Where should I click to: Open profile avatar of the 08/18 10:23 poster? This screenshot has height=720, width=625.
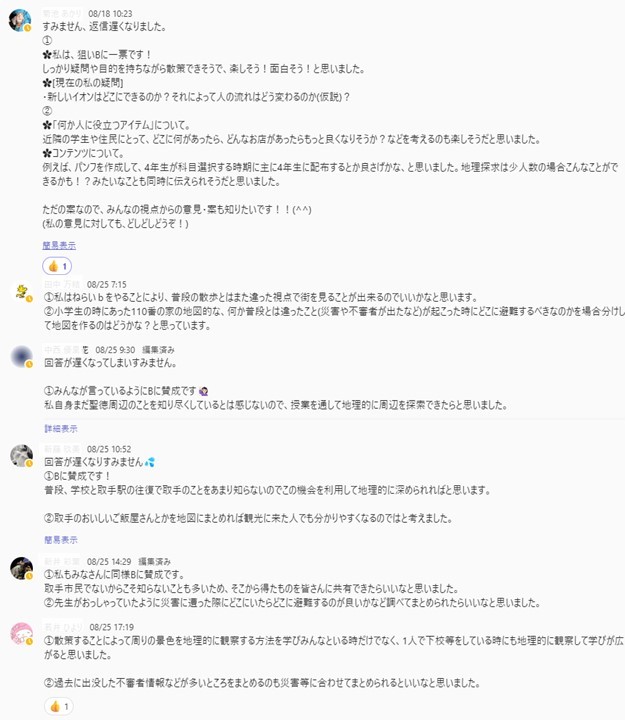point(20,20)
